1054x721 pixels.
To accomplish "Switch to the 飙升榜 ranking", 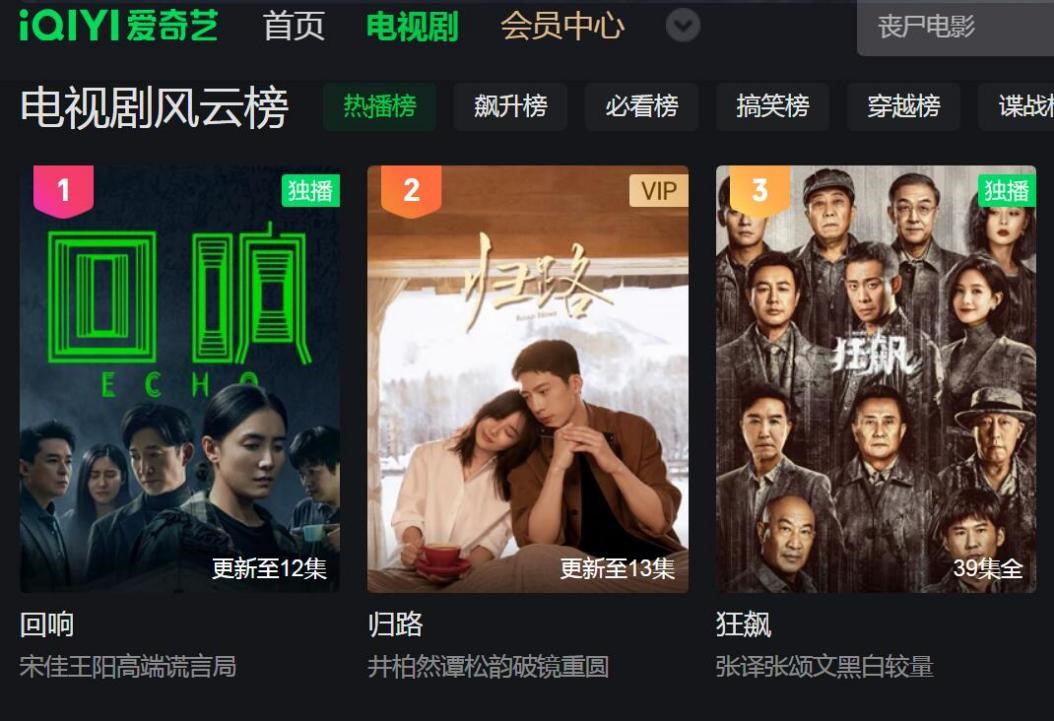I will (510, 107).
